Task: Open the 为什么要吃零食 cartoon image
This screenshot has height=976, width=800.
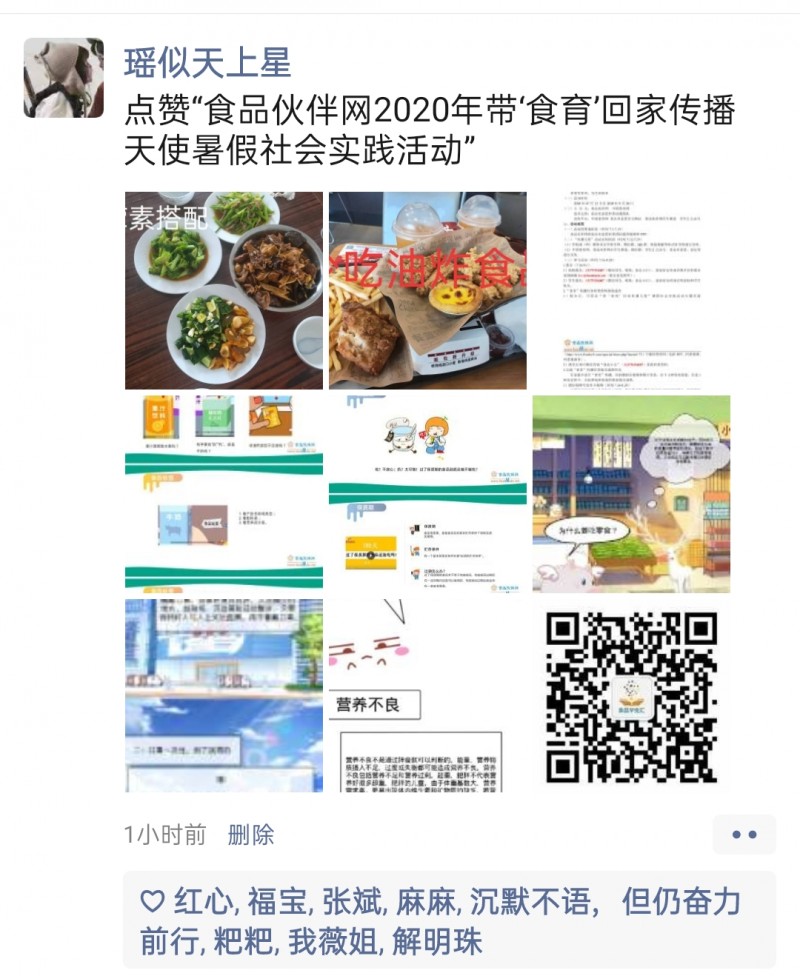Action: [631, 493]
